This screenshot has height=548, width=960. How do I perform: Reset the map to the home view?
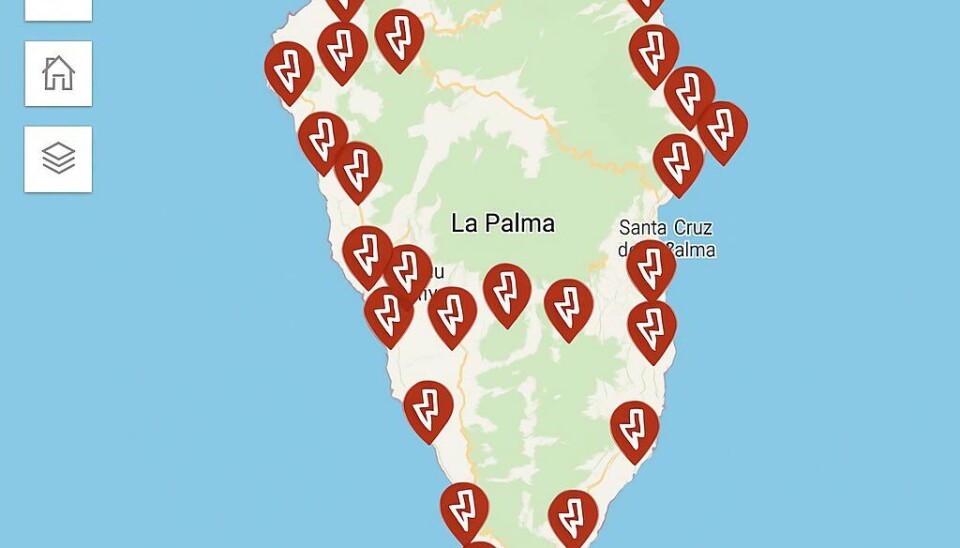click(58, 73)
